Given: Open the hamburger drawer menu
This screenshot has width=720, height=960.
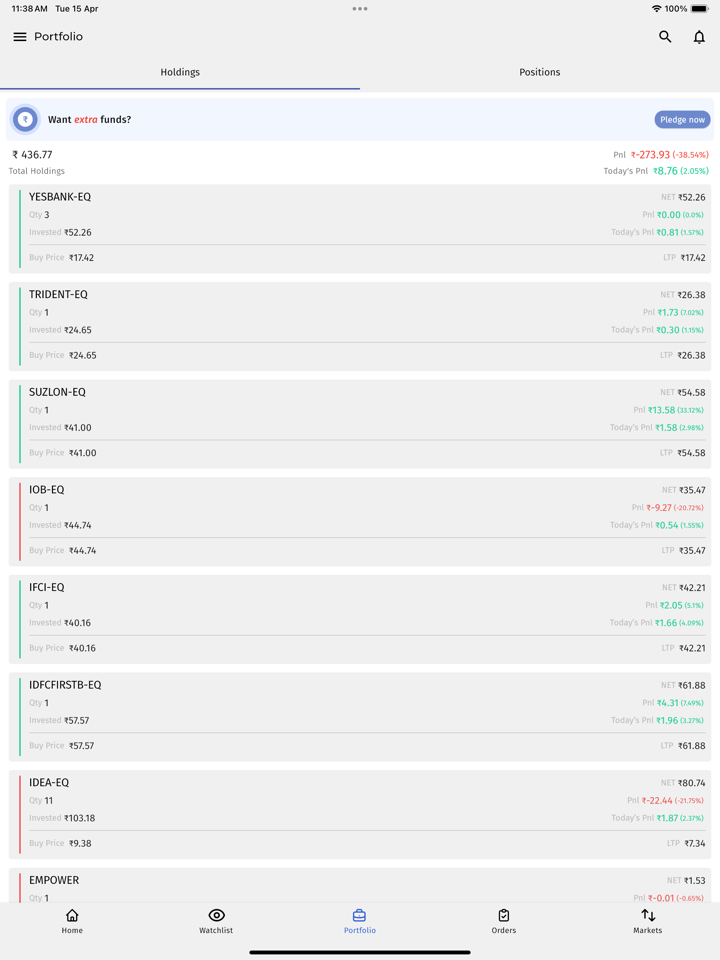Looking at the screenshot, I should point(20,37).
